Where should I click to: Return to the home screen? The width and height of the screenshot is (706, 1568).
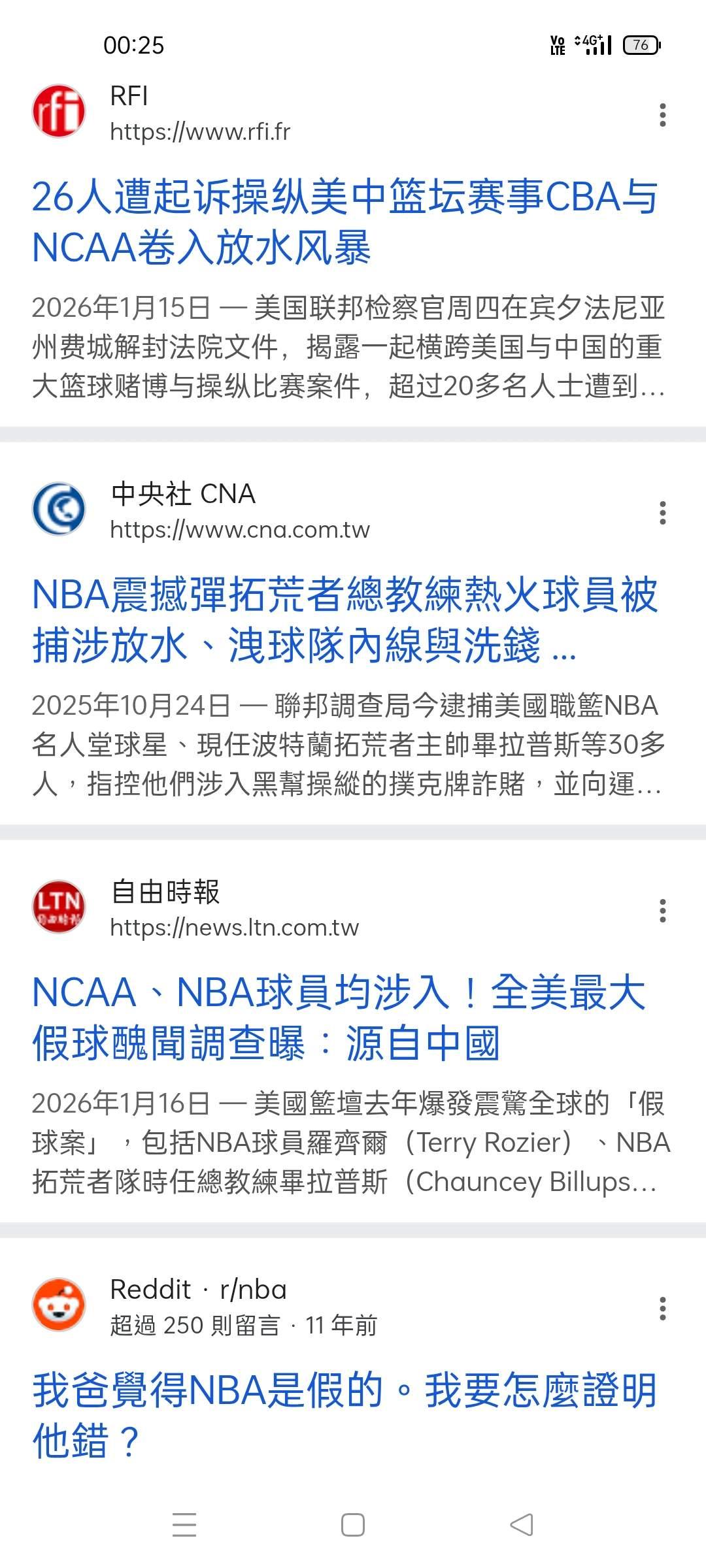(x=353, y=1525)
